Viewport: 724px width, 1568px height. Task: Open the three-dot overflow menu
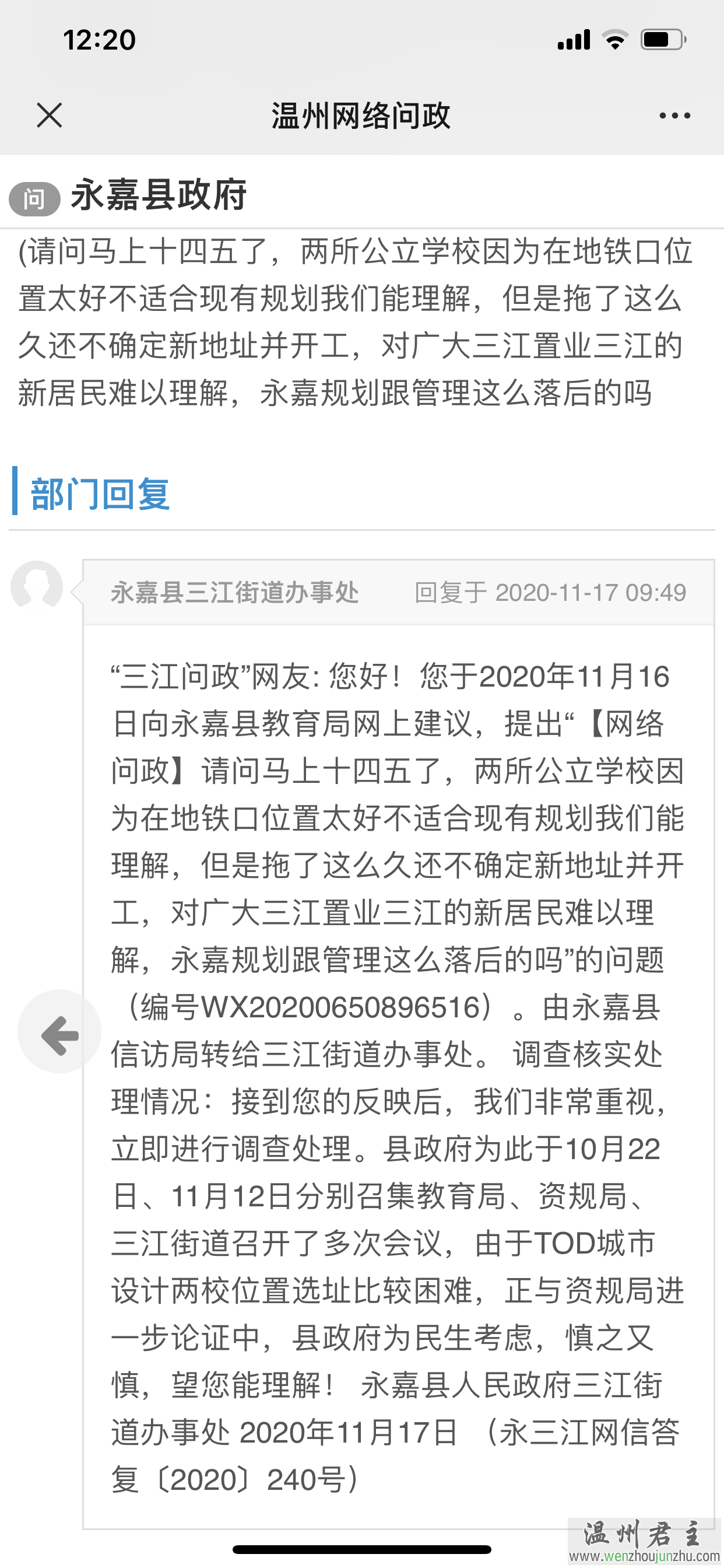pyautogui.click(x=674, y=115)
